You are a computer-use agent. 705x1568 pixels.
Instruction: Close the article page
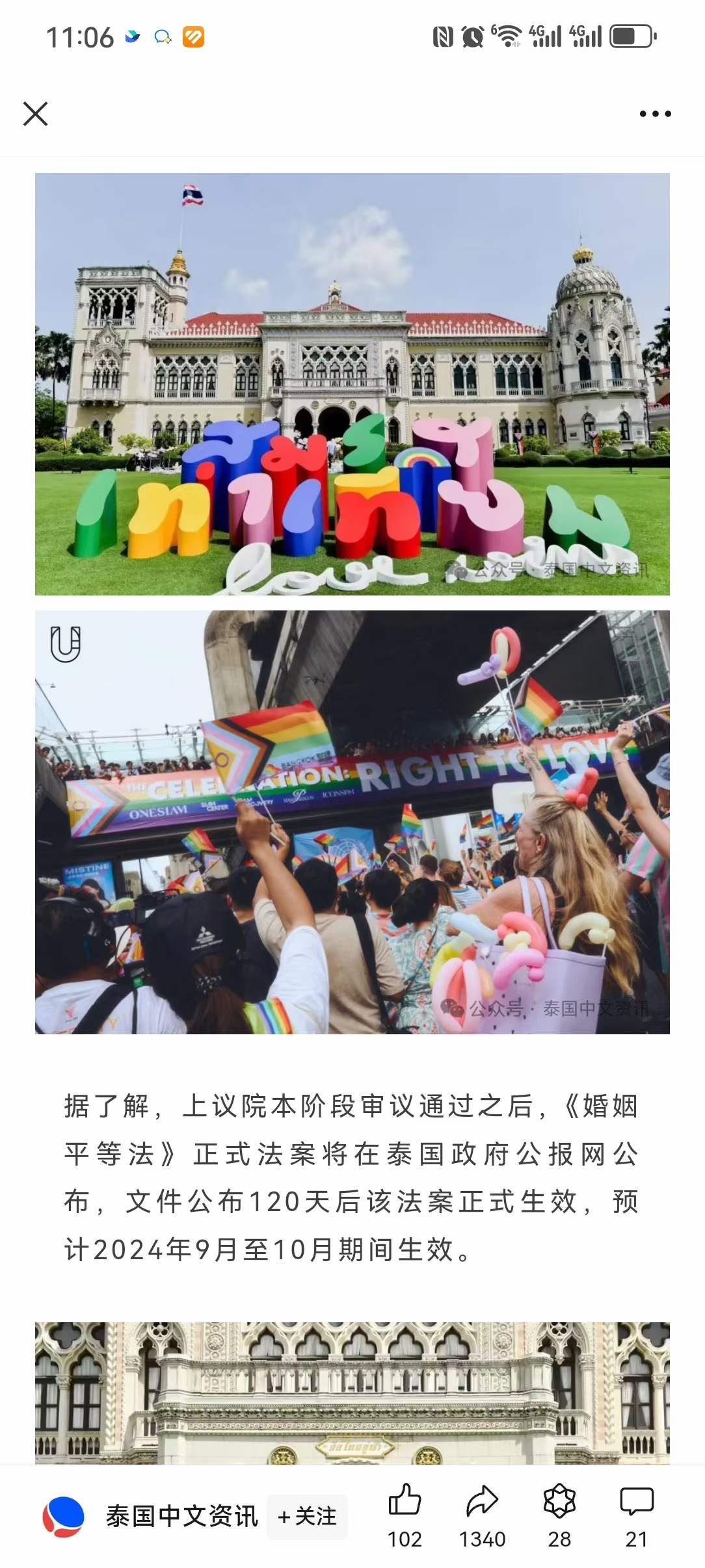[x=35, y=114]
